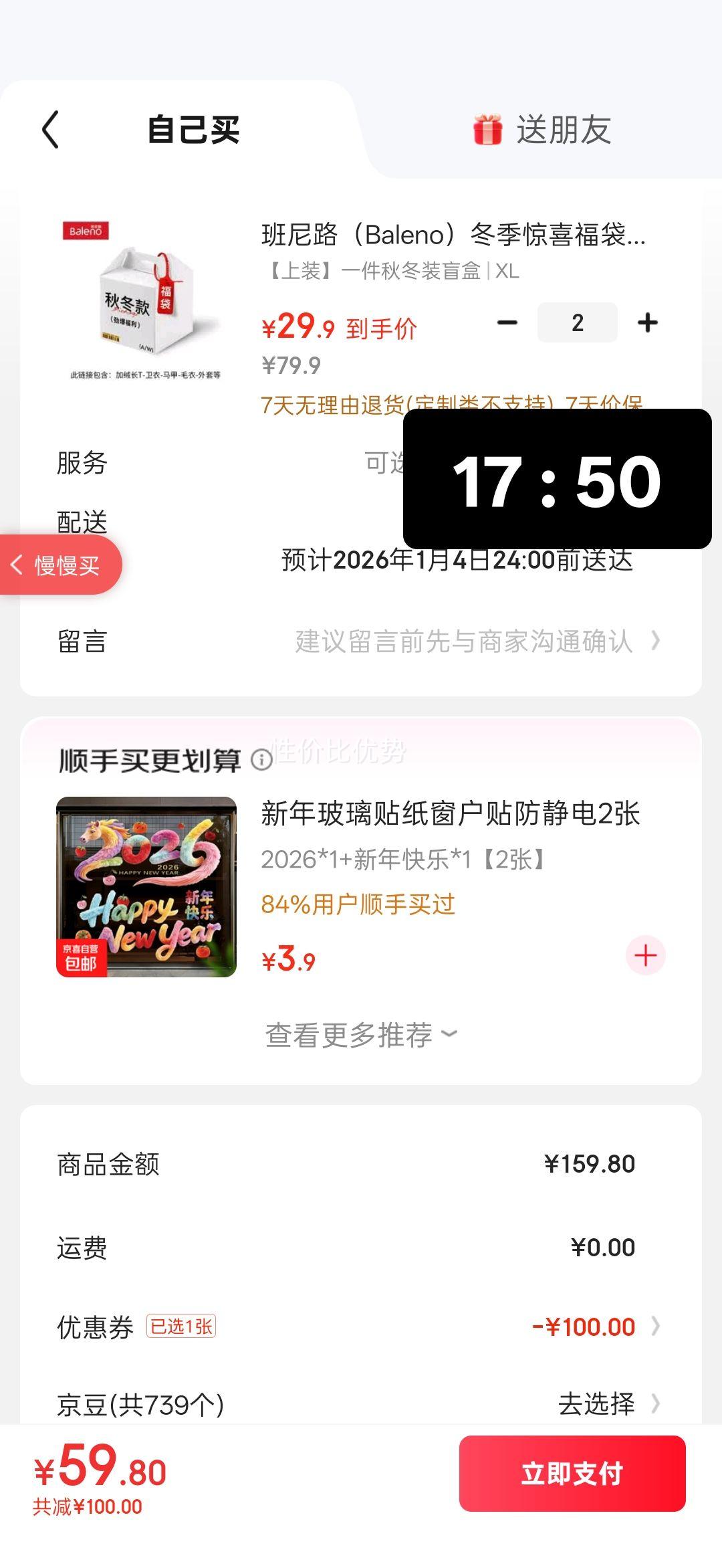Expand 查看更多推荐 recommendations
Image resolution: width=722 pixels, height=1568 pixels.
click(x=361, y=1035)
